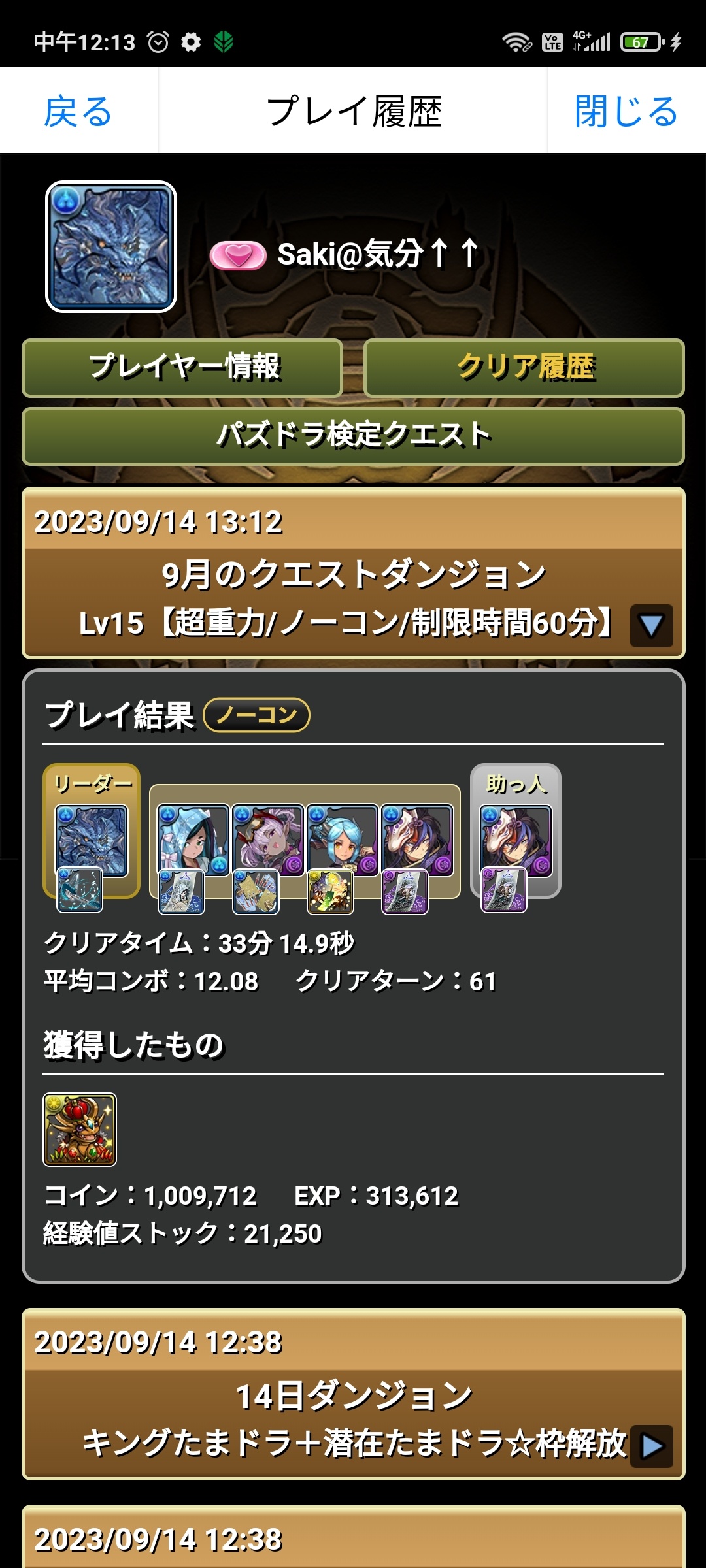Tap the player avatar next to Saki@気分↑↑
The width and height of the screenshot is (706, 1568).
111,247
